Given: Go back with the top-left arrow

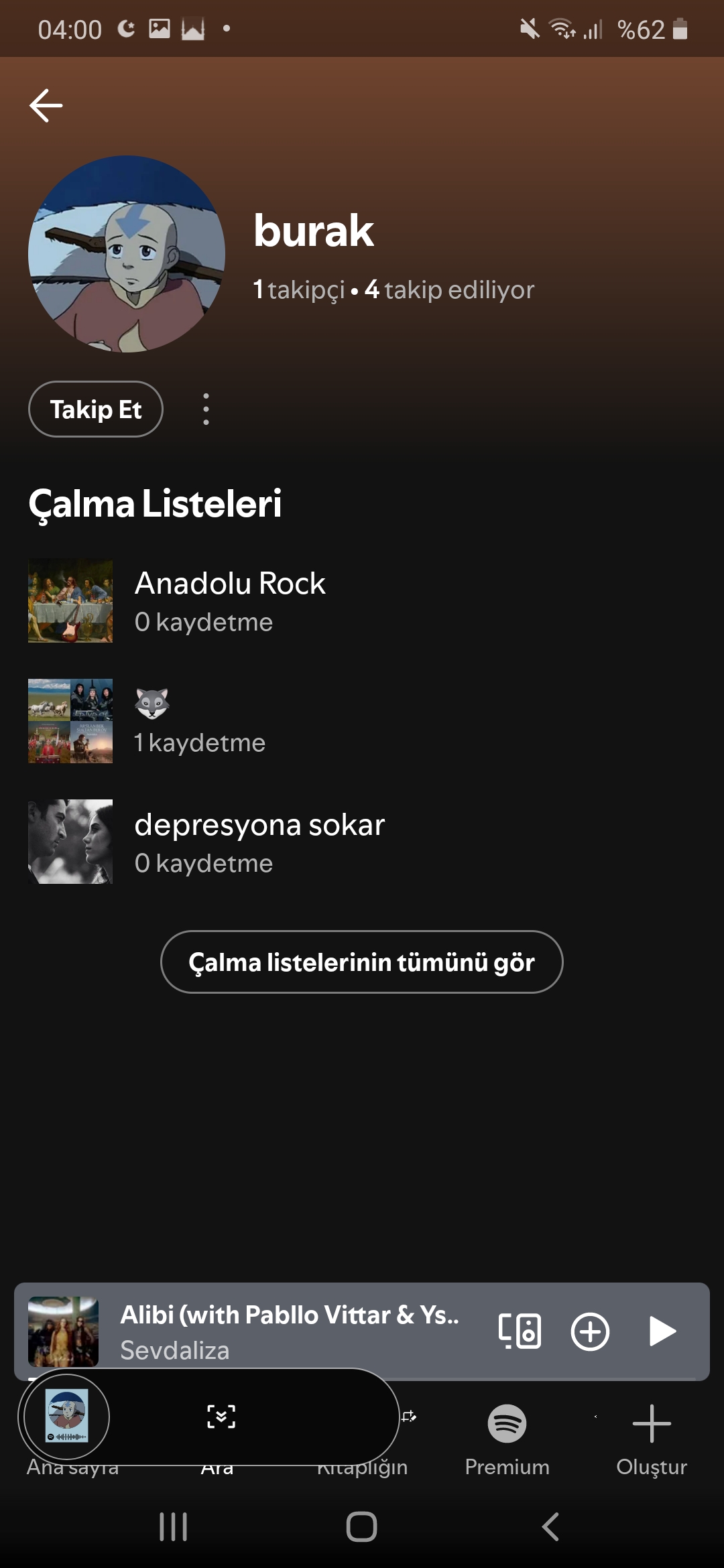Looking at the screenshot, I should click(x=46, y=105).
